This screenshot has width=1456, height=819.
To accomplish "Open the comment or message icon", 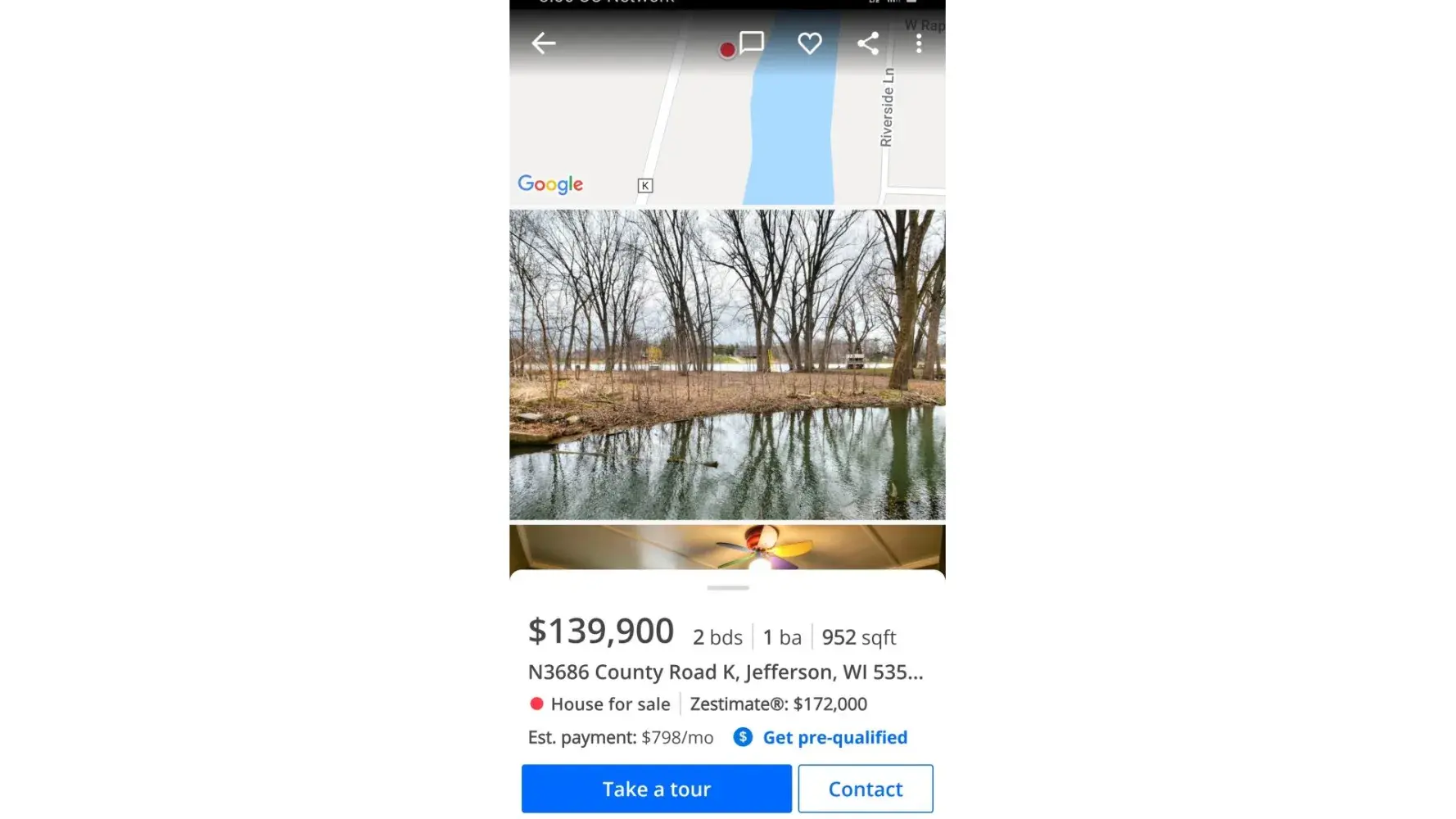I will (751, 43).
